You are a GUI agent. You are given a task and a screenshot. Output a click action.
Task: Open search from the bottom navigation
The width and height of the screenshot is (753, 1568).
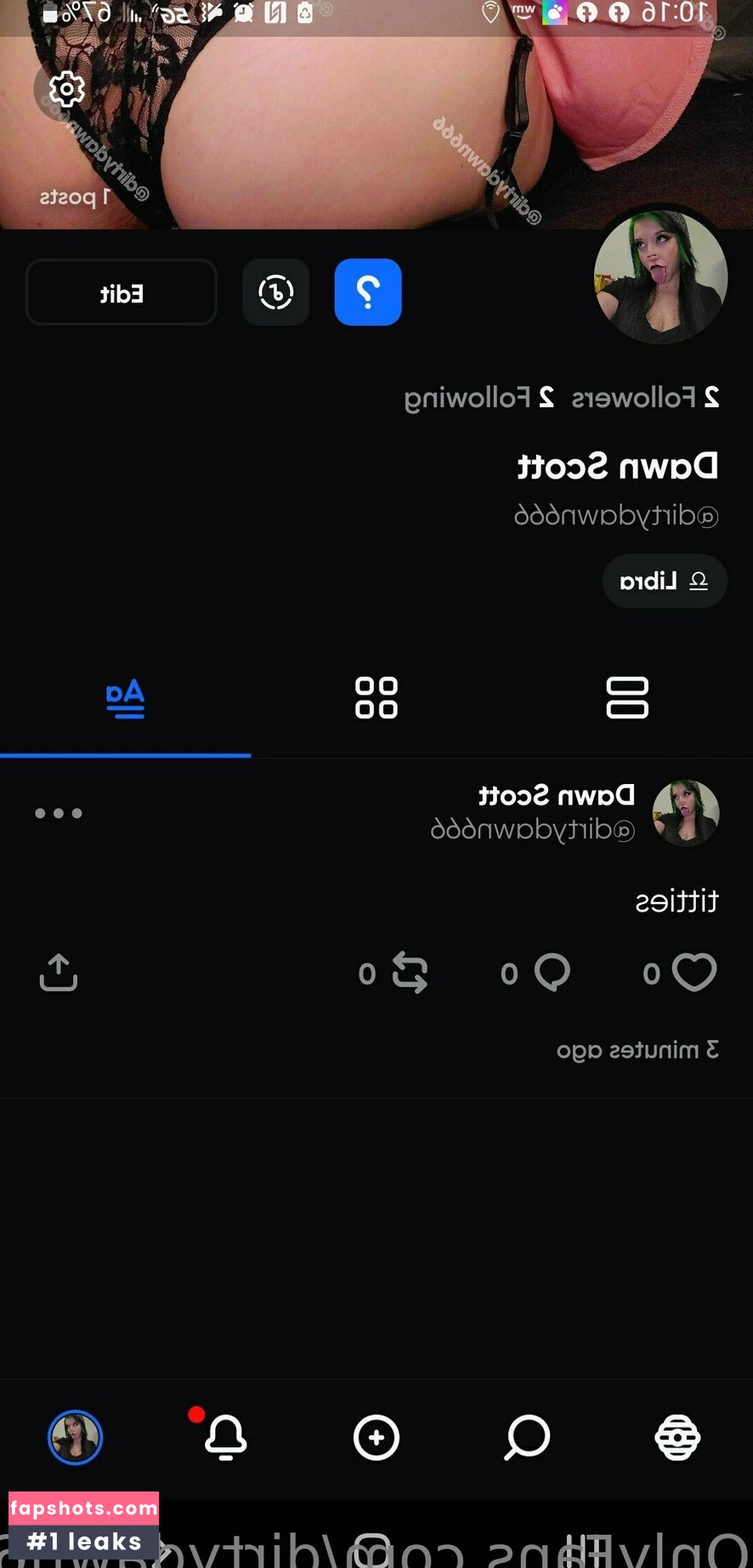[x=527, y=1438]
